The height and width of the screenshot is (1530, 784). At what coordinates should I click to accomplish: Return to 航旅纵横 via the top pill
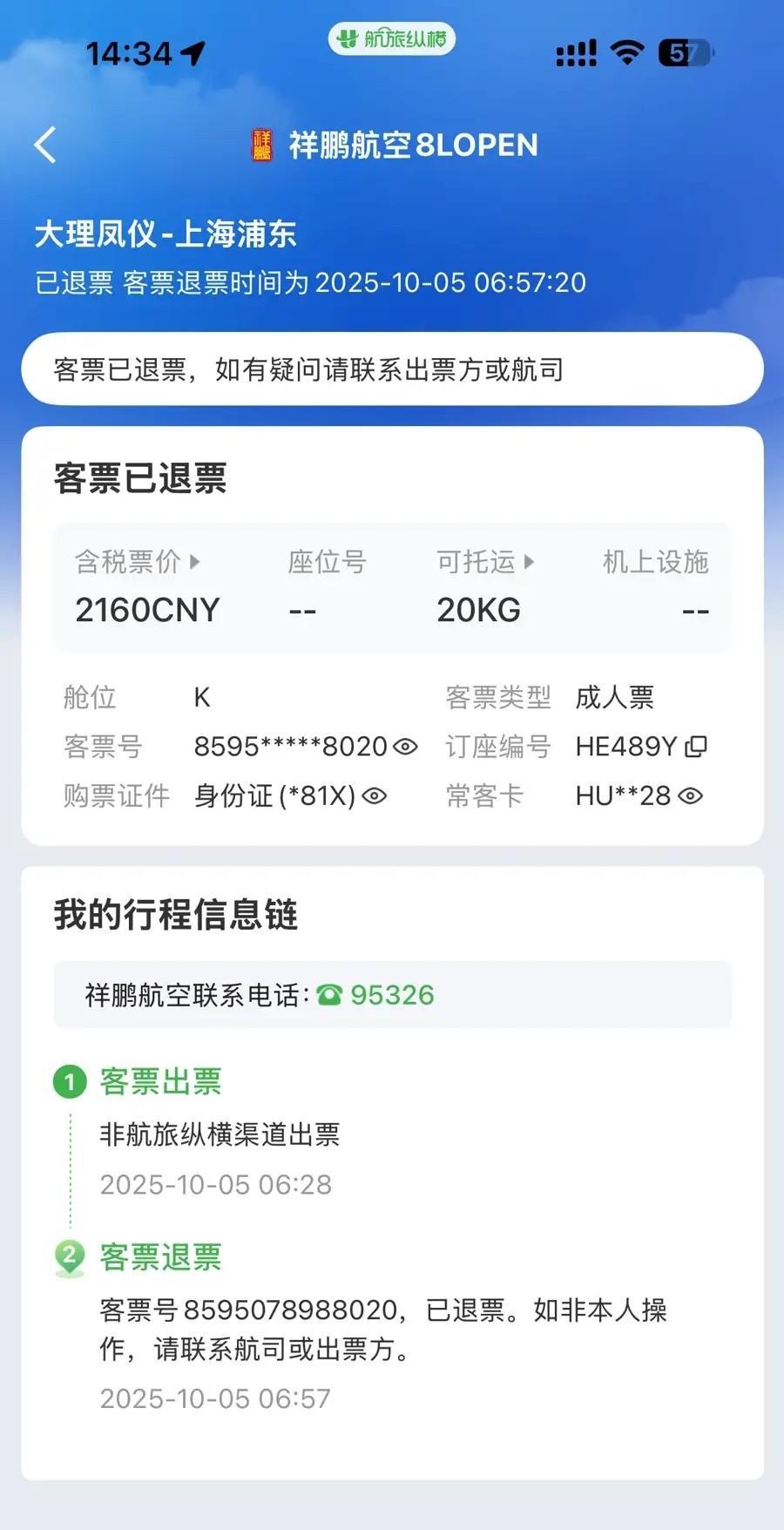coord(391,38)
